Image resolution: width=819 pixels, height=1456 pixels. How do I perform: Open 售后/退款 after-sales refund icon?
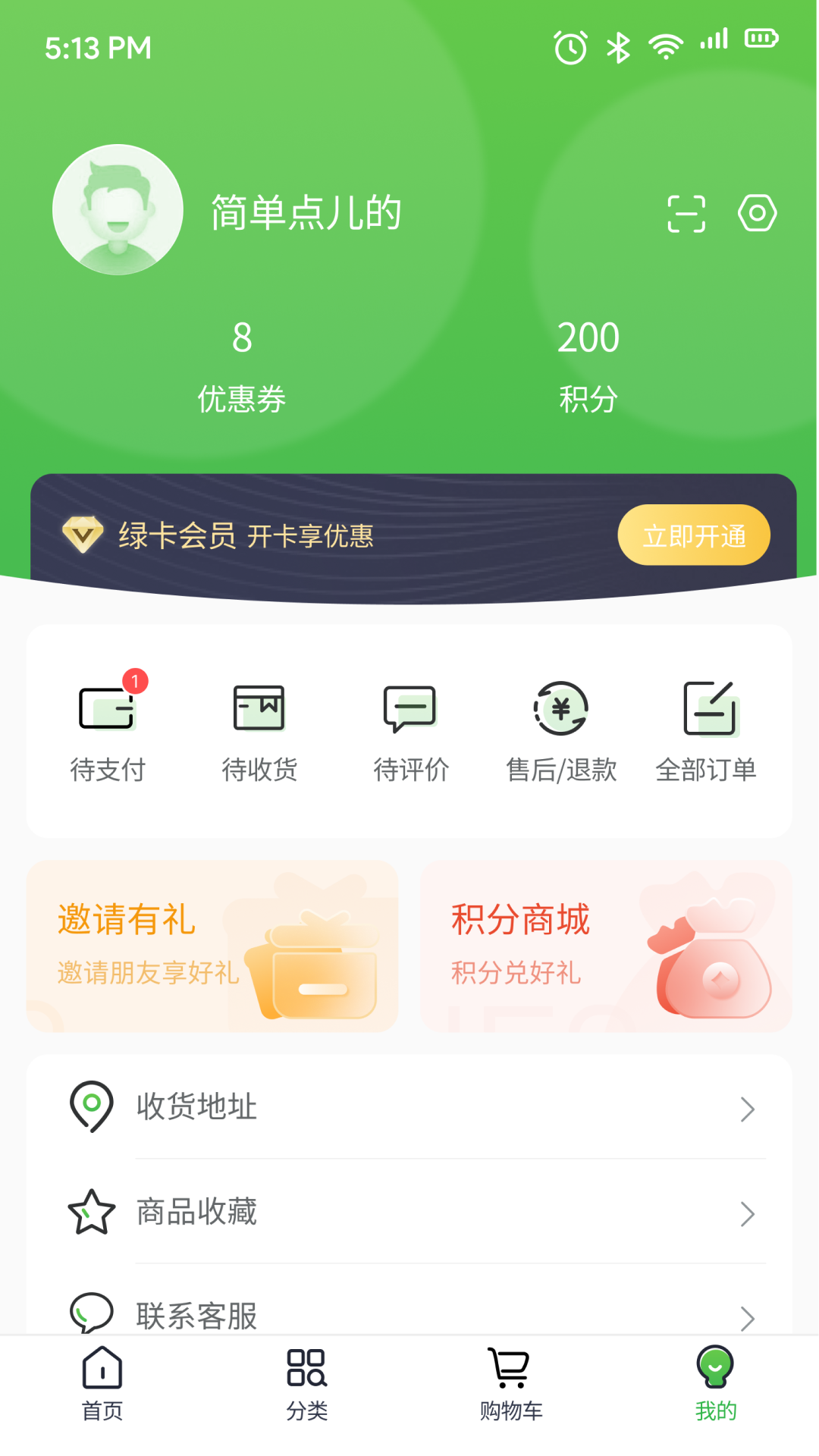[x=562, y=708]
